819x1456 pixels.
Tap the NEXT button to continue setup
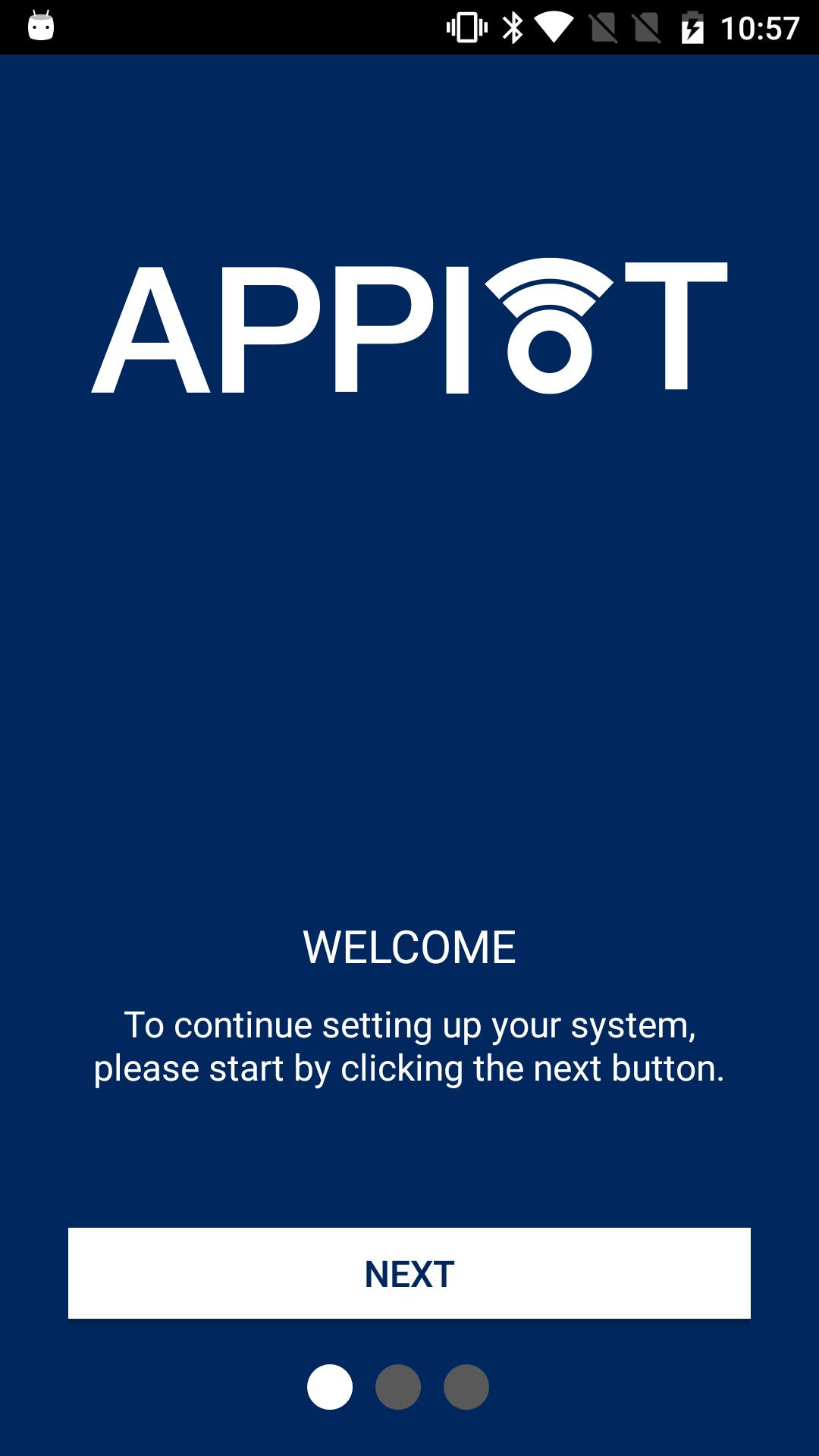pyautogui.click(x=409, y=1273)
